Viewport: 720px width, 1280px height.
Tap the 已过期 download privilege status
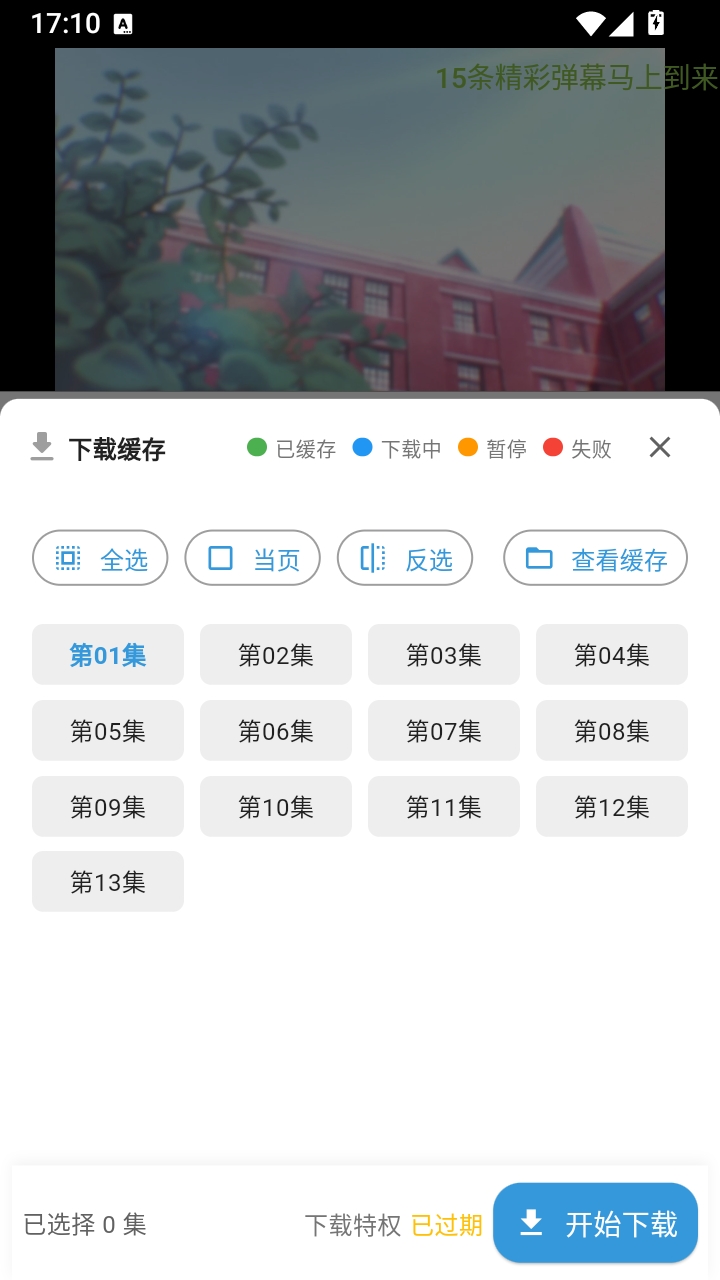pos(447,1225)
